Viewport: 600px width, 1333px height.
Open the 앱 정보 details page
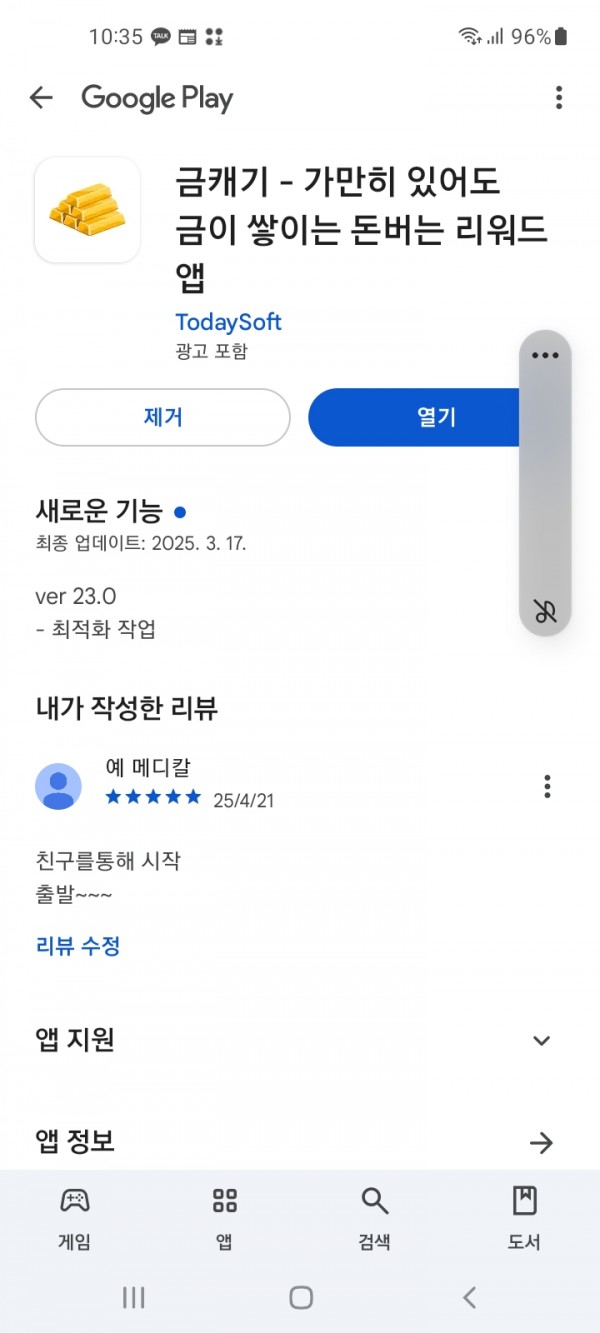tap(541, 1142)
